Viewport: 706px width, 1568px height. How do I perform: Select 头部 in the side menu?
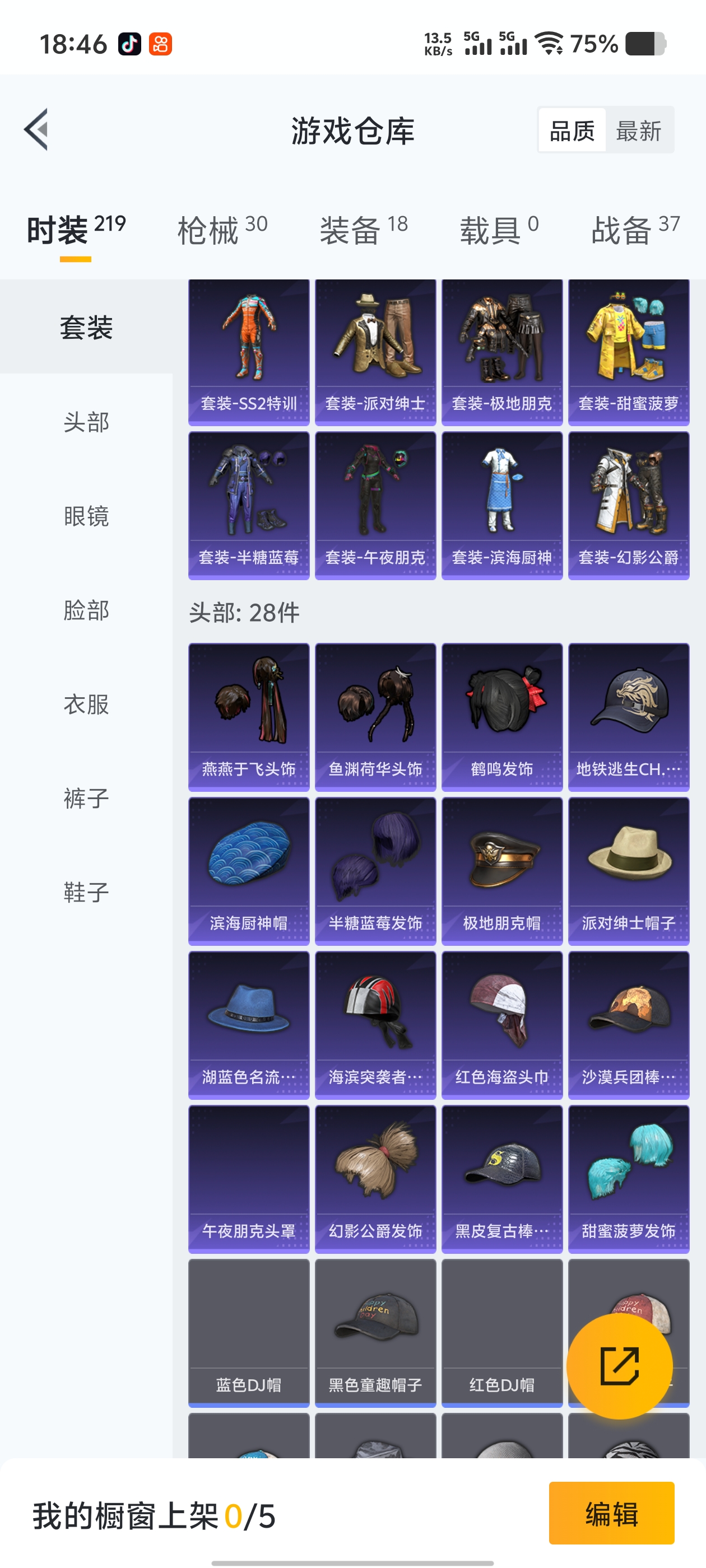click(86, 421)
